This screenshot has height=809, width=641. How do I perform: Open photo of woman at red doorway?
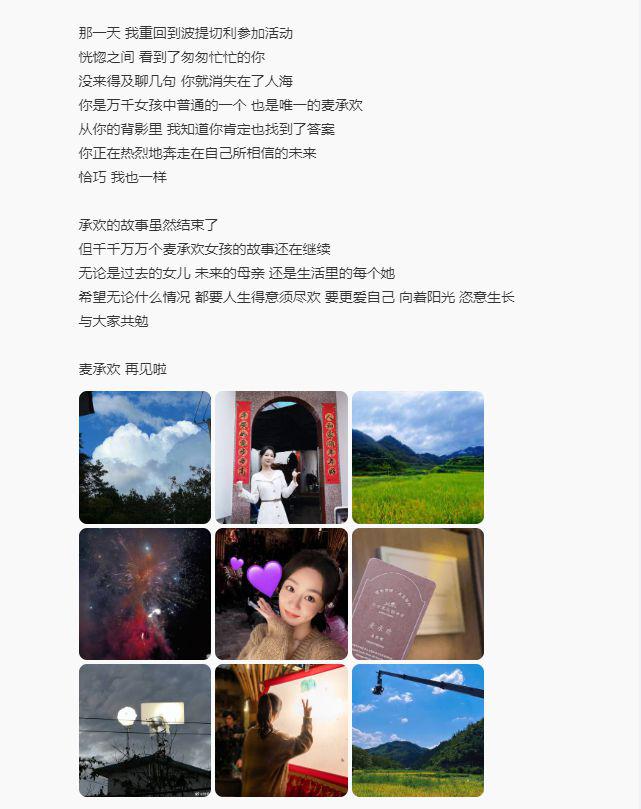point(281,457)
